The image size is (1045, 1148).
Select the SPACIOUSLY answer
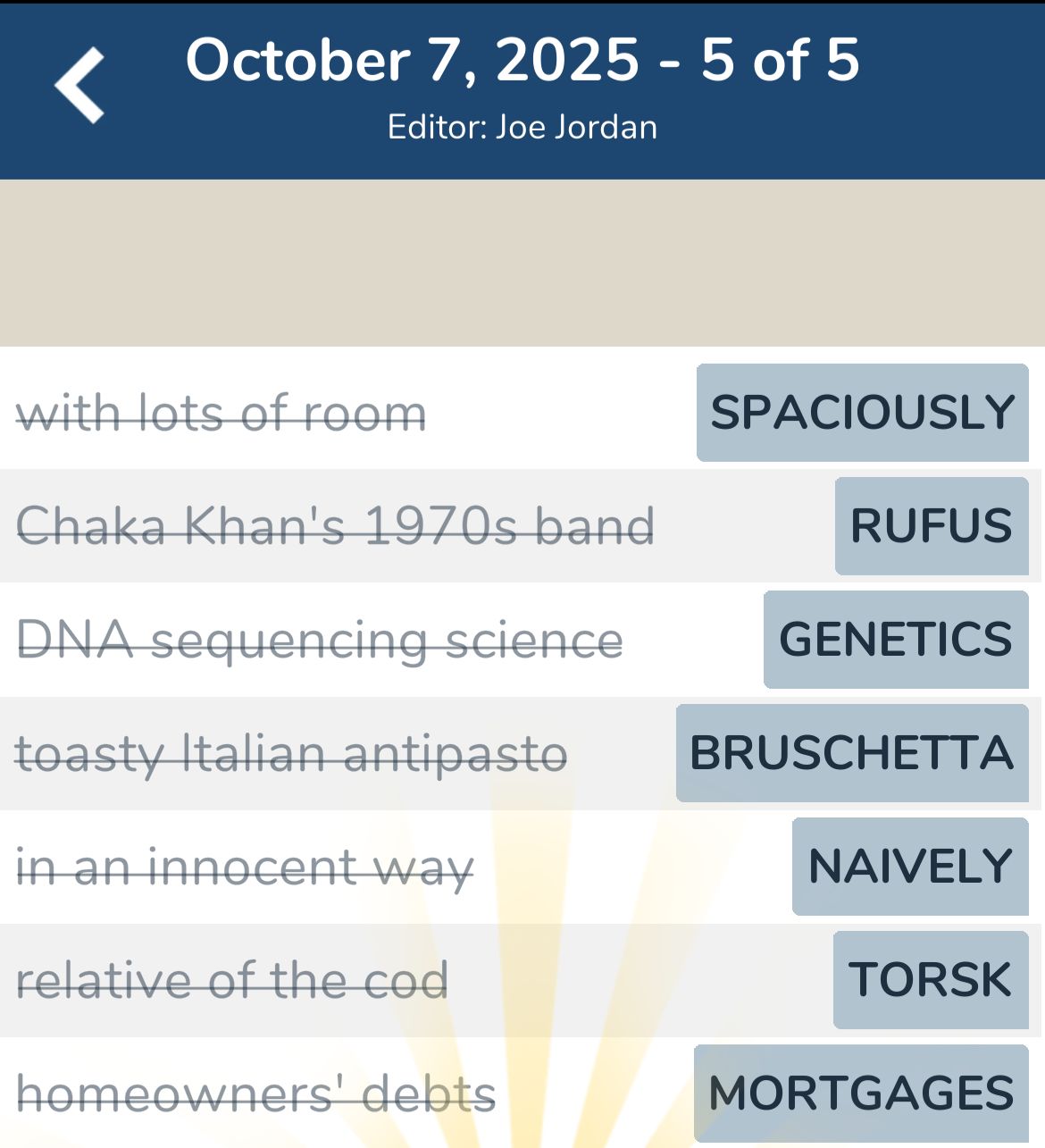click(862, 413)
